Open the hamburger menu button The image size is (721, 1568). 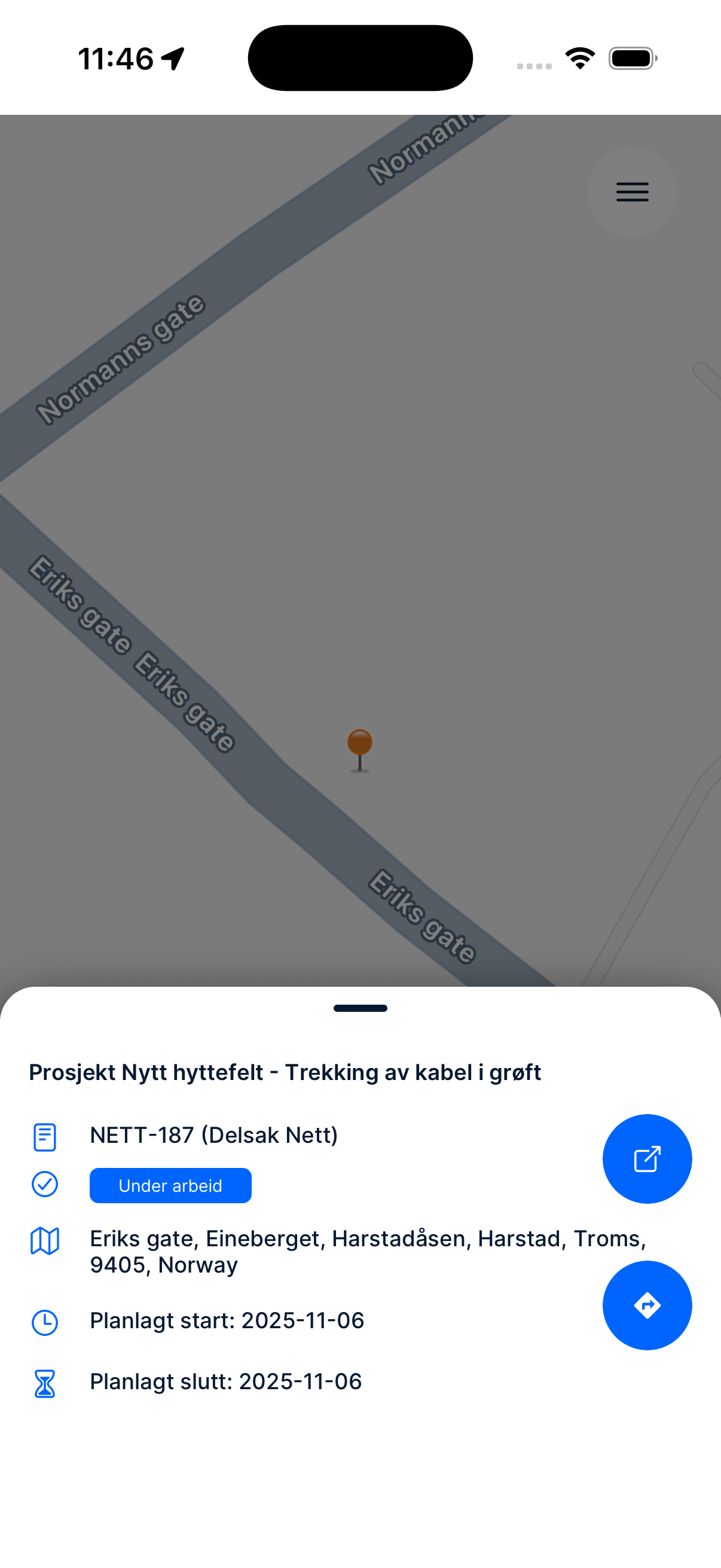pyautogui.click(x=632, y=192)
